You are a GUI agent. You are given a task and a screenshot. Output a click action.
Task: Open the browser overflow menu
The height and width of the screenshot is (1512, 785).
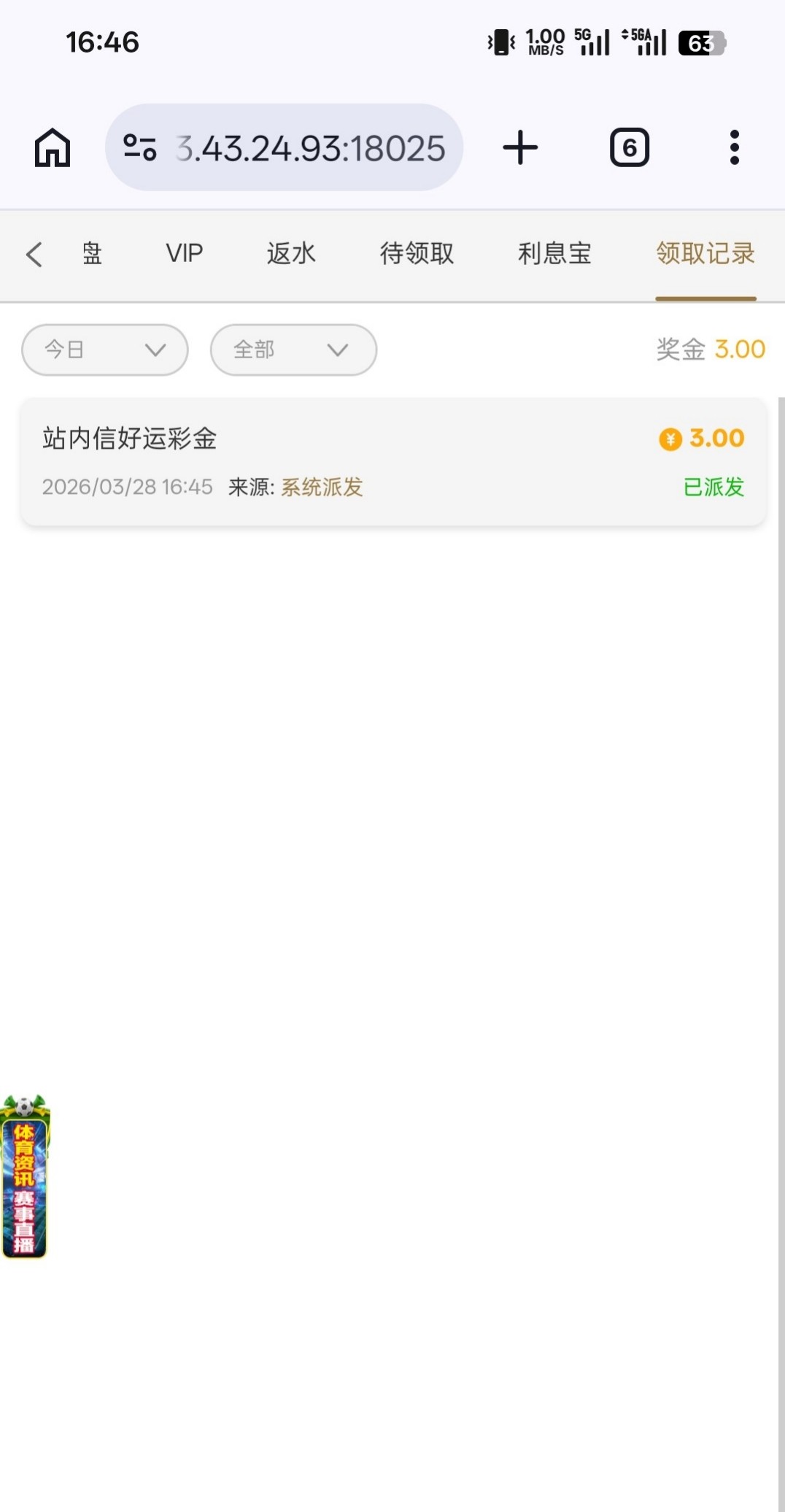[734, 147]
